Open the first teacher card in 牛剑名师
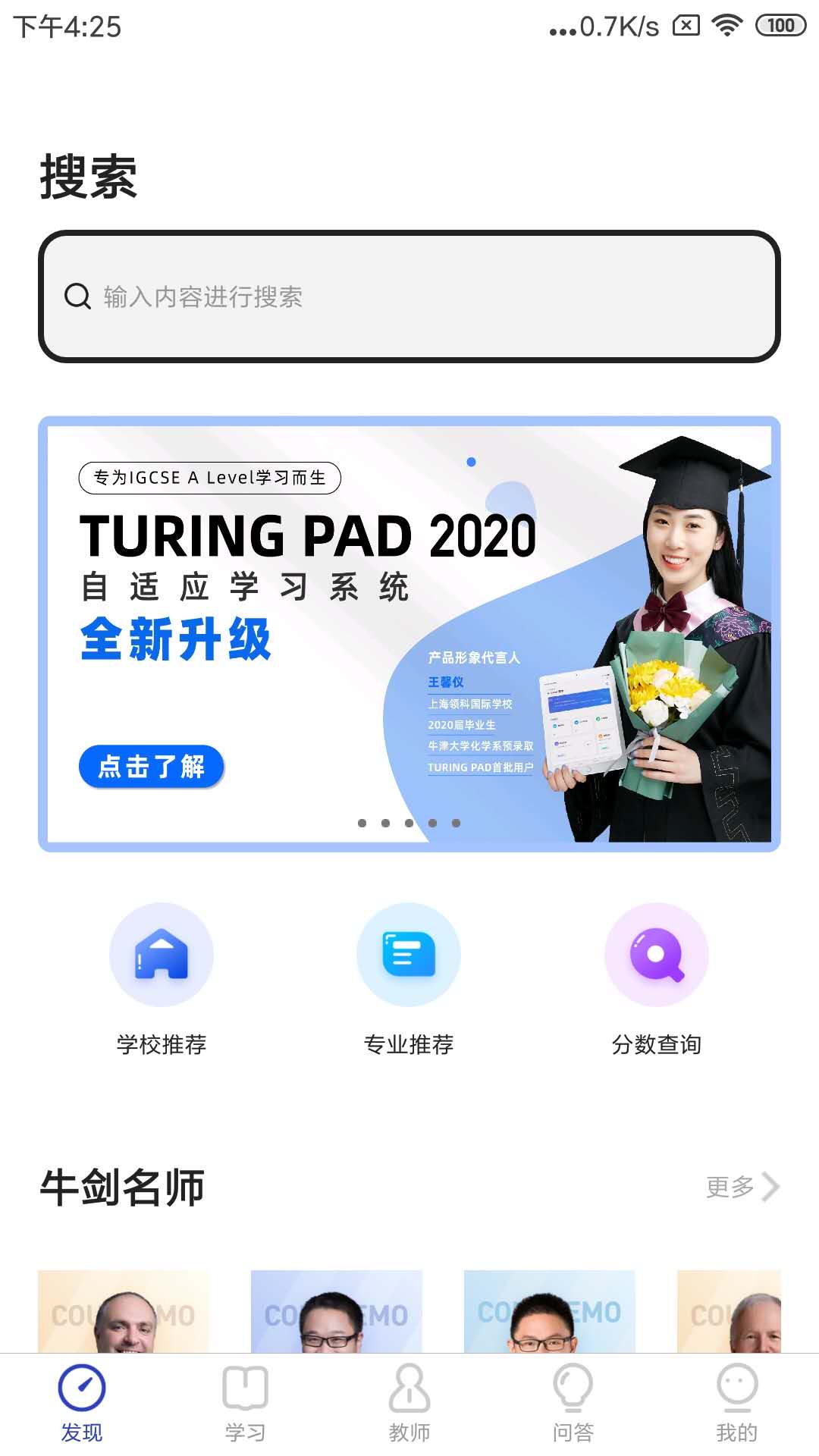 (124, 1311)
